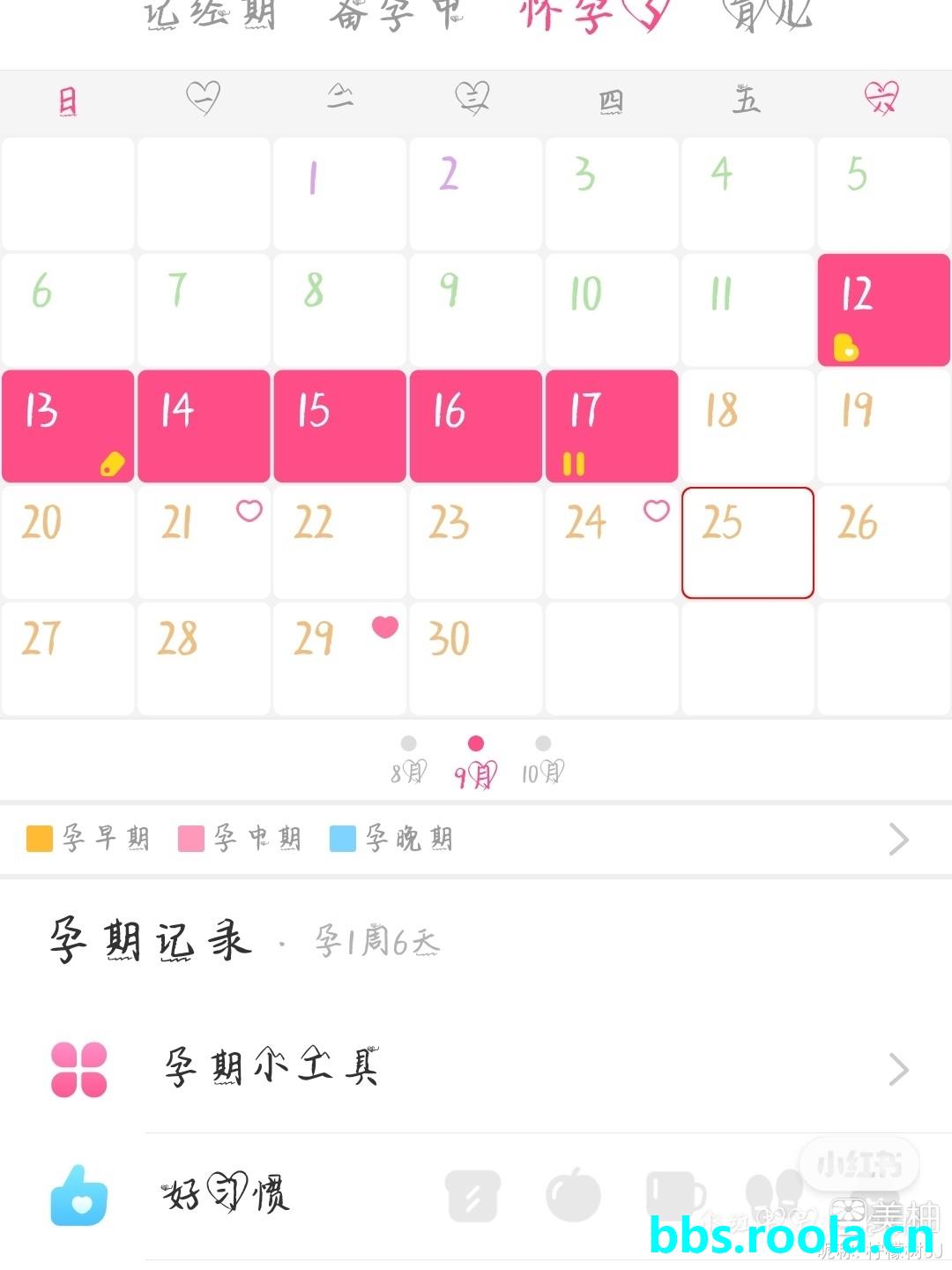
Task: Jump to the 8月 month
Action: click(408, 760)
